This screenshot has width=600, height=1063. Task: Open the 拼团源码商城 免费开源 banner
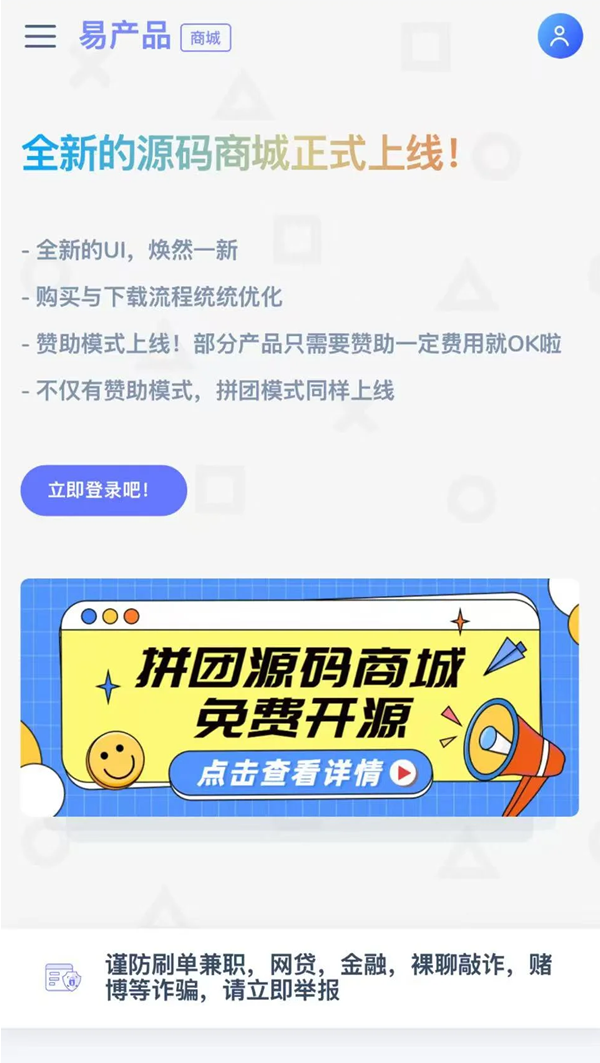point(300,698)
